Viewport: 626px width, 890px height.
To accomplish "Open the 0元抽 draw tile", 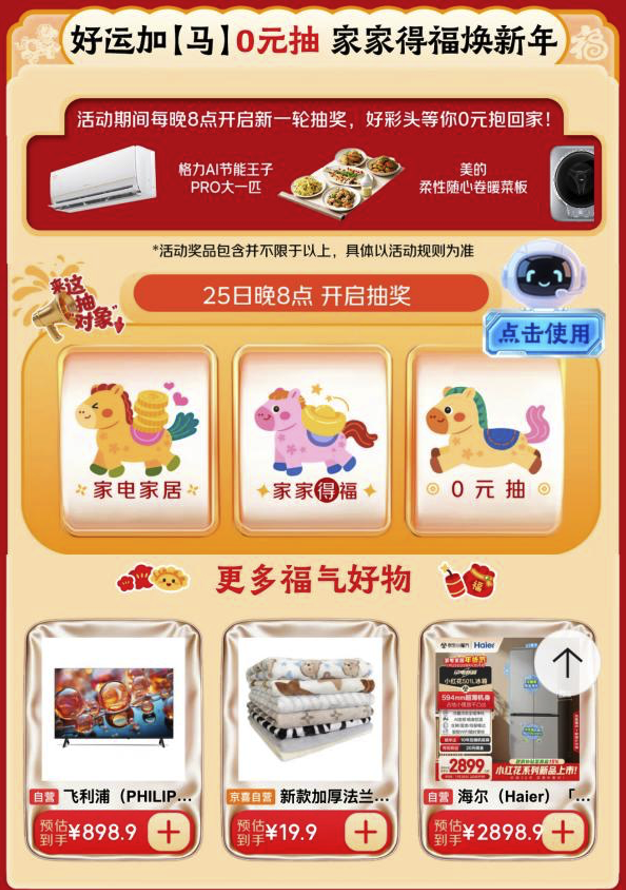I will coord(487,438).
